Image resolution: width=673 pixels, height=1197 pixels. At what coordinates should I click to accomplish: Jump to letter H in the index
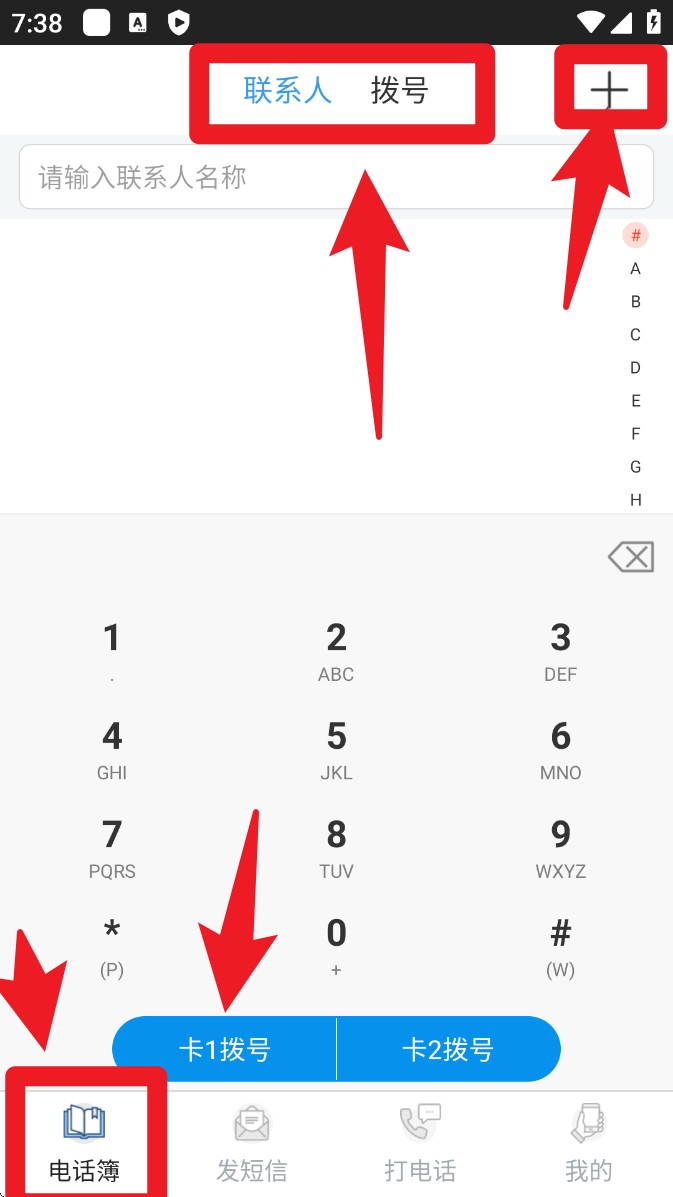point(635,499)
